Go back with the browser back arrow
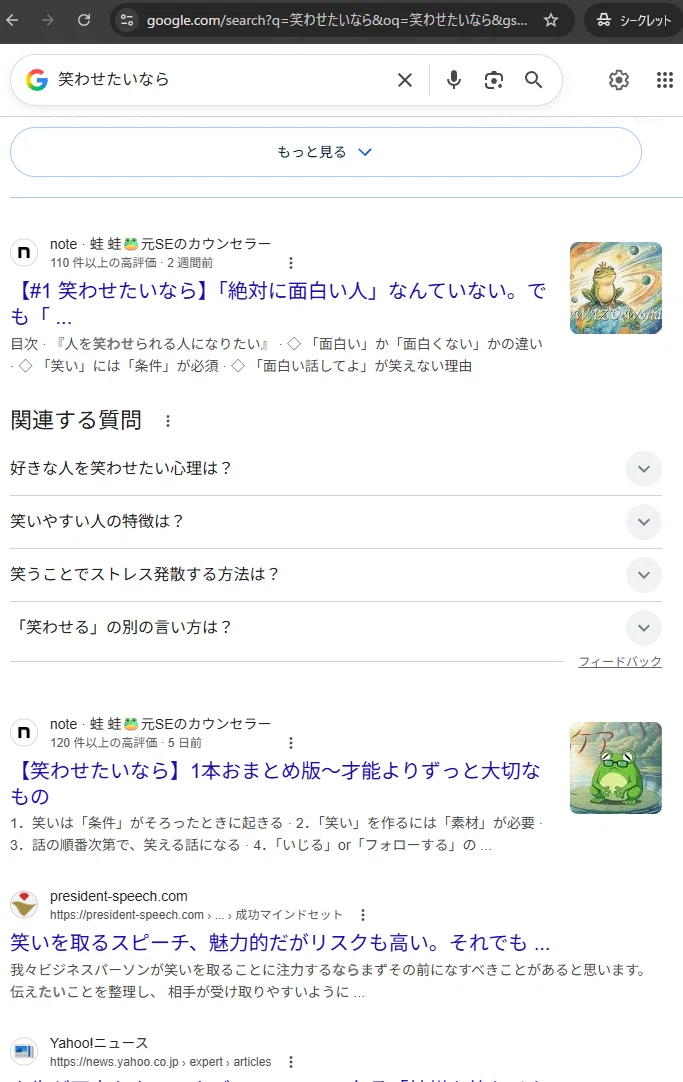This screenshot has width=683, height=1082. (12, 20)
